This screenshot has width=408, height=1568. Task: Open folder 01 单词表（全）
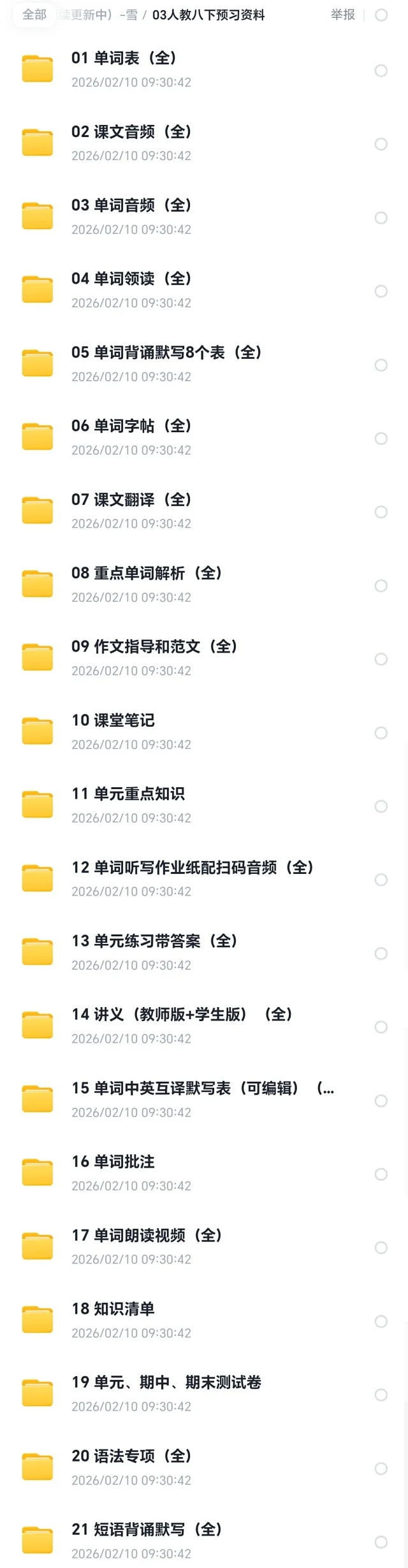pyautogui.click(x=124, y=58)
